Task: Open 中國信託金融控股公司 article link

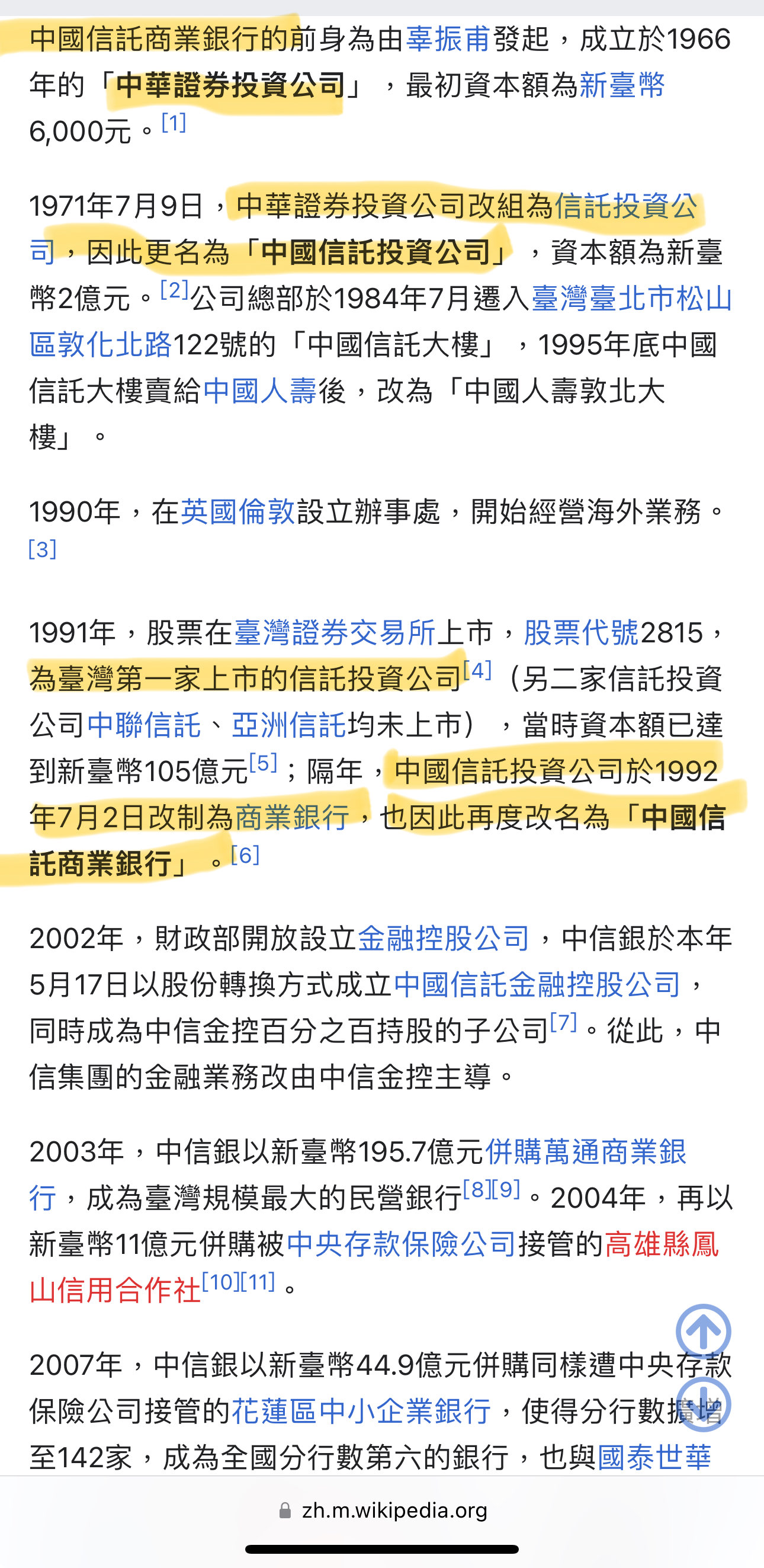Action: (x=537, y=985)
